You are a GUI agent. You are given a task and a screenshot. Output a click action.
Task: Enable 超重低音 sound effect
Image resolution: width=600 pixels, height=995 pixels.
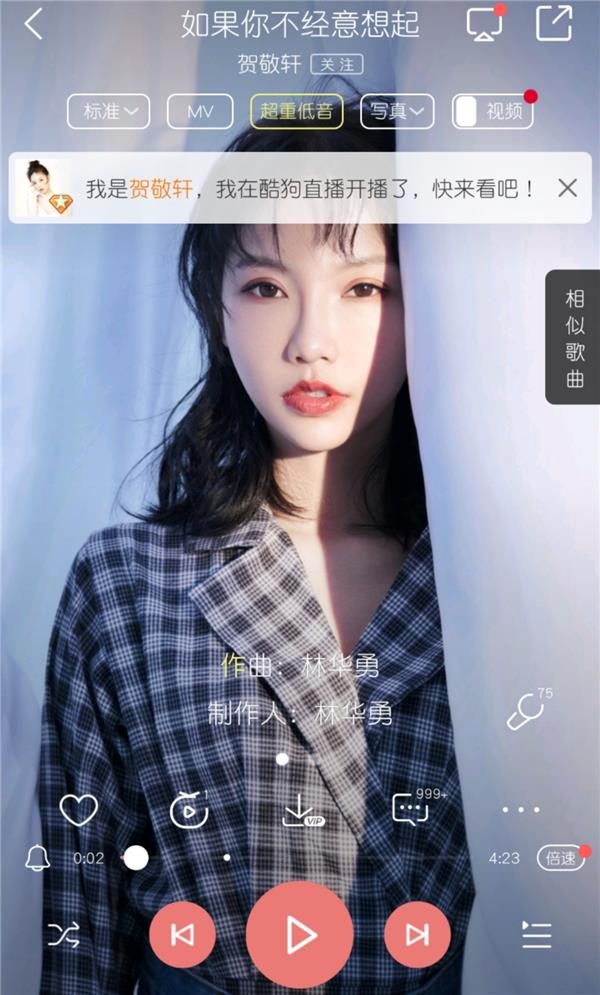click(297, 111)
